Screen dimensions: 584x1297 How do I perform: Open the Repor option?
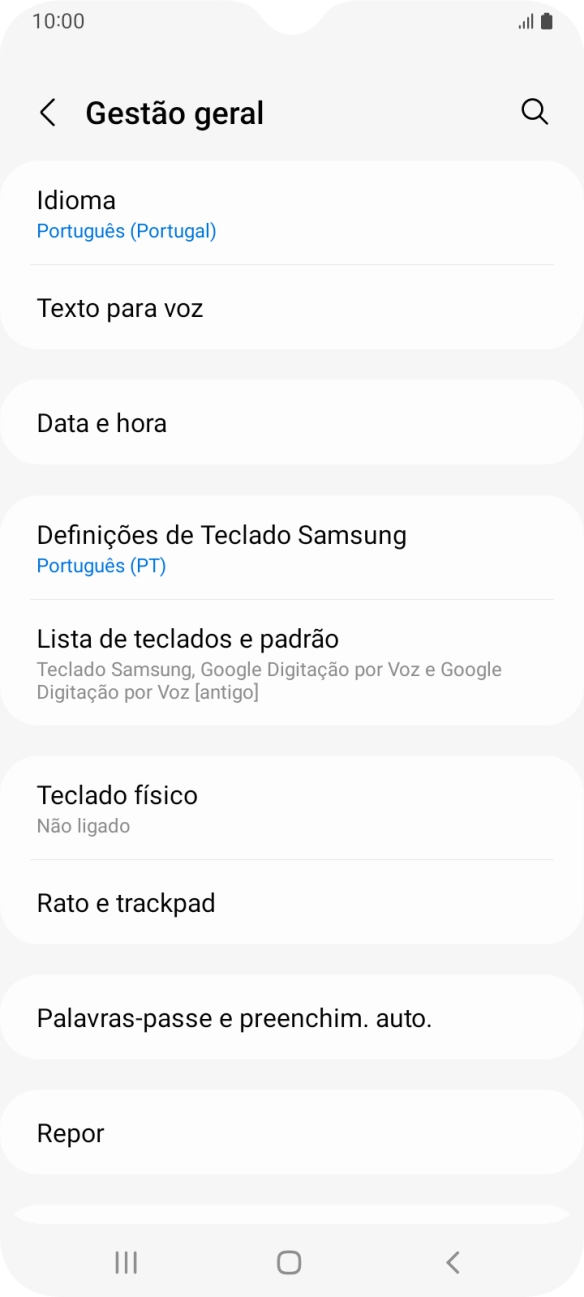pos(292,1133)
